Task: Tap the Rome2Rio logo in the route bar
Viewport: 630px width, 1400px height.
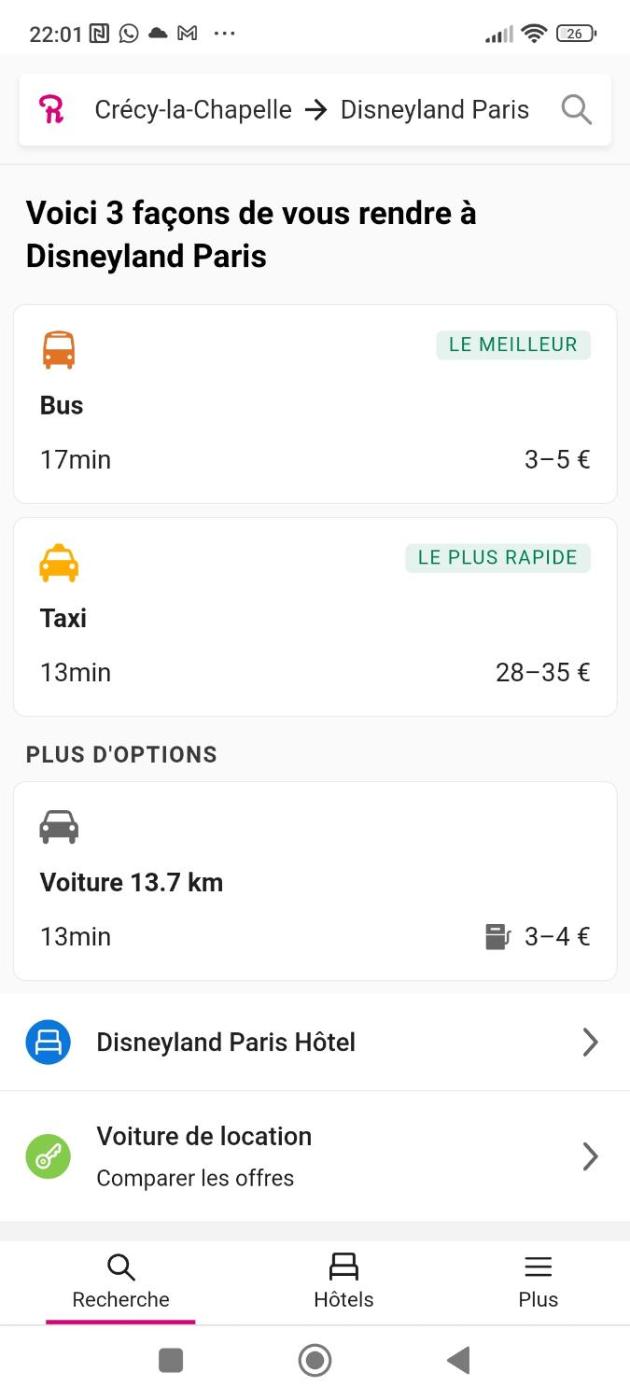Action: (51, 109)
